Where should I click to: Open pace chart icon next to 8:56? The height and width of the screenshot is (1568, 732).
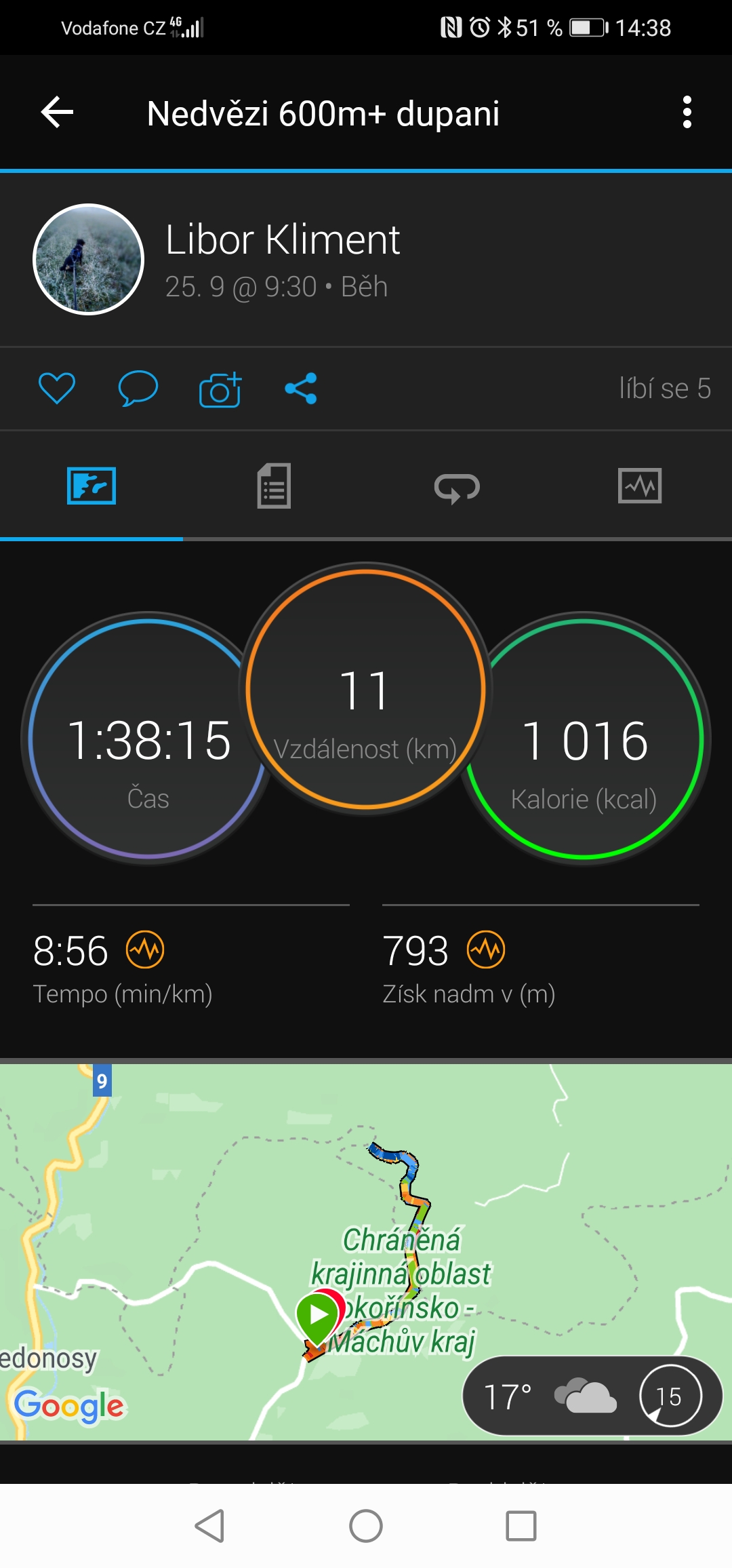145,949
